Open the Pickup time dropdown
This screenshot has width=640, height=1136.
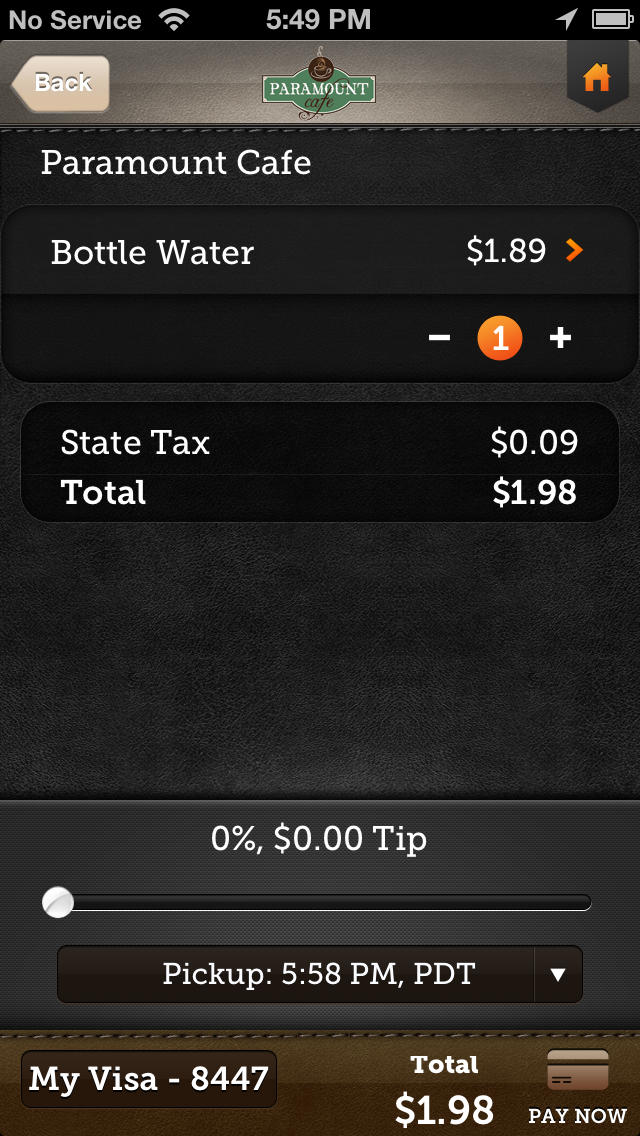320,974
